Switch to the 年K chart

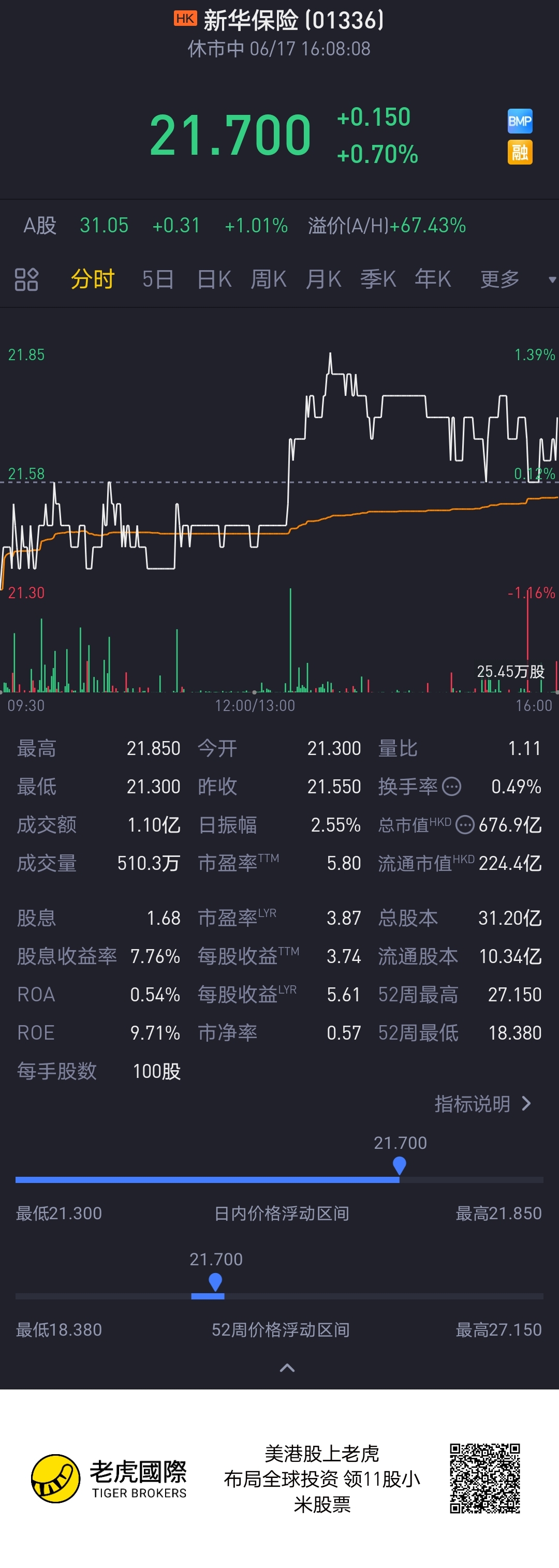pos(433,279)
